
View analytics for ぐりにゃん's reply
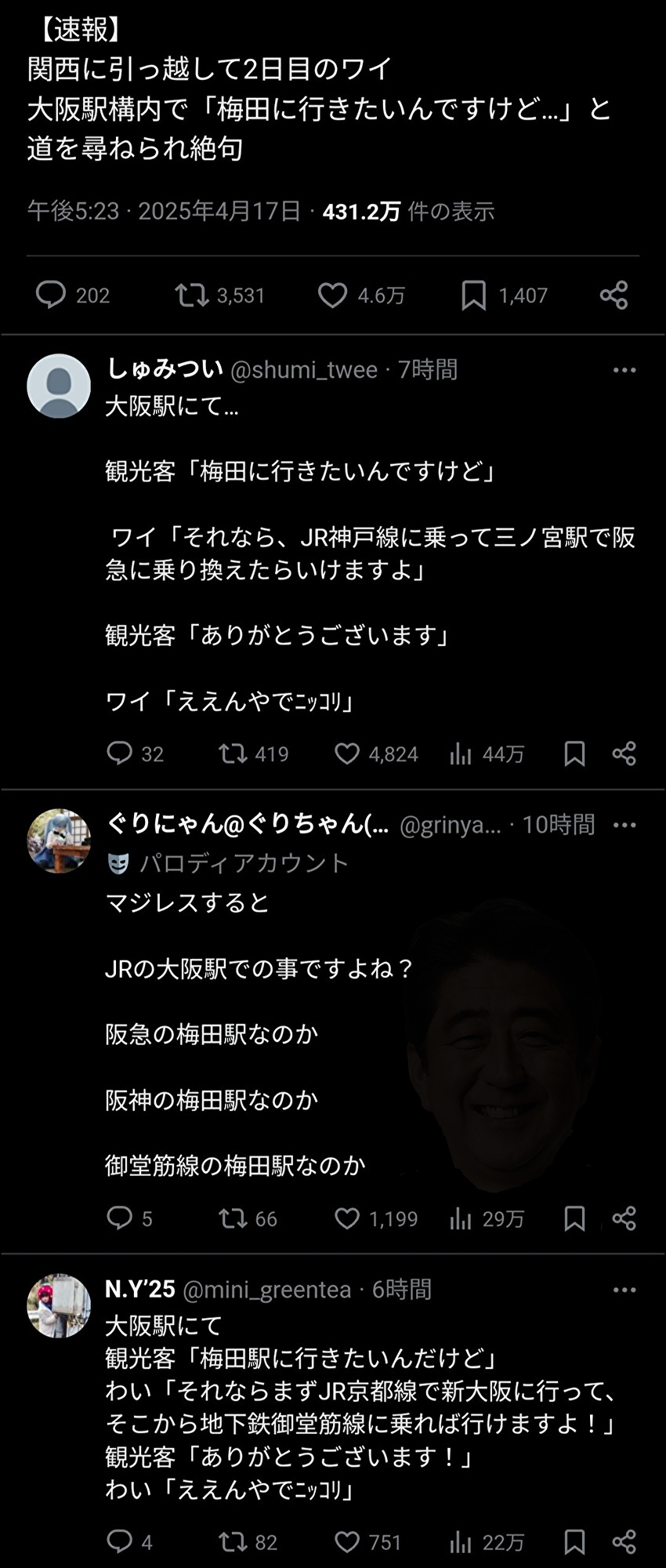[461, 1218]
